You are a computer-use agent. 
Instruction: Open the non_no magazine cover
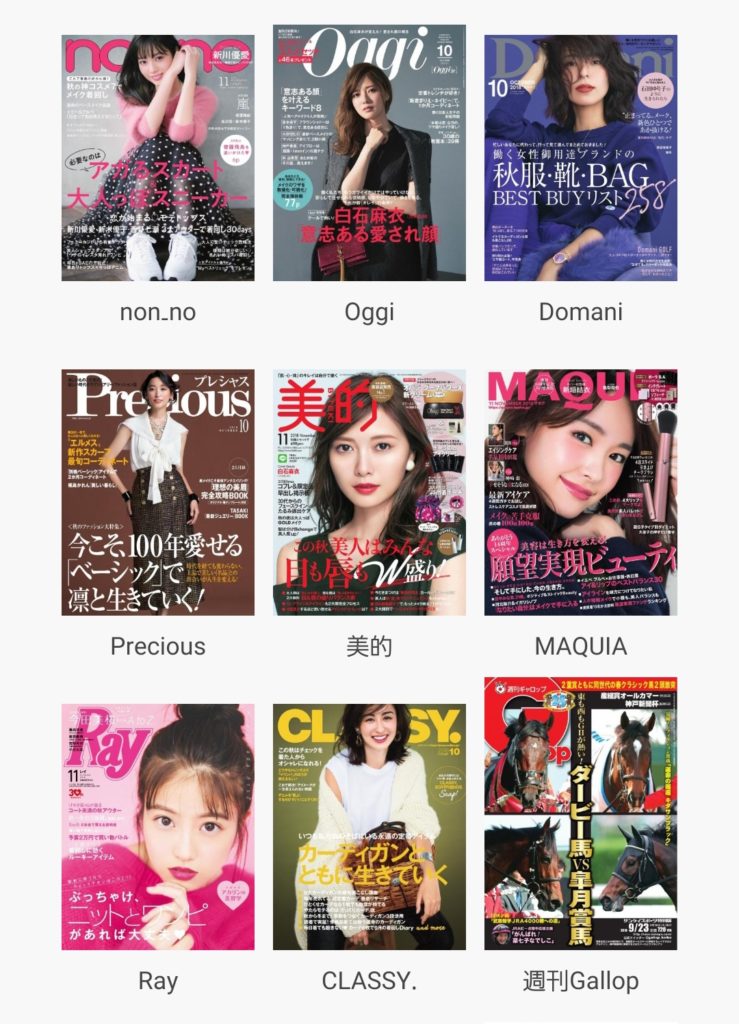coord(158,158)
